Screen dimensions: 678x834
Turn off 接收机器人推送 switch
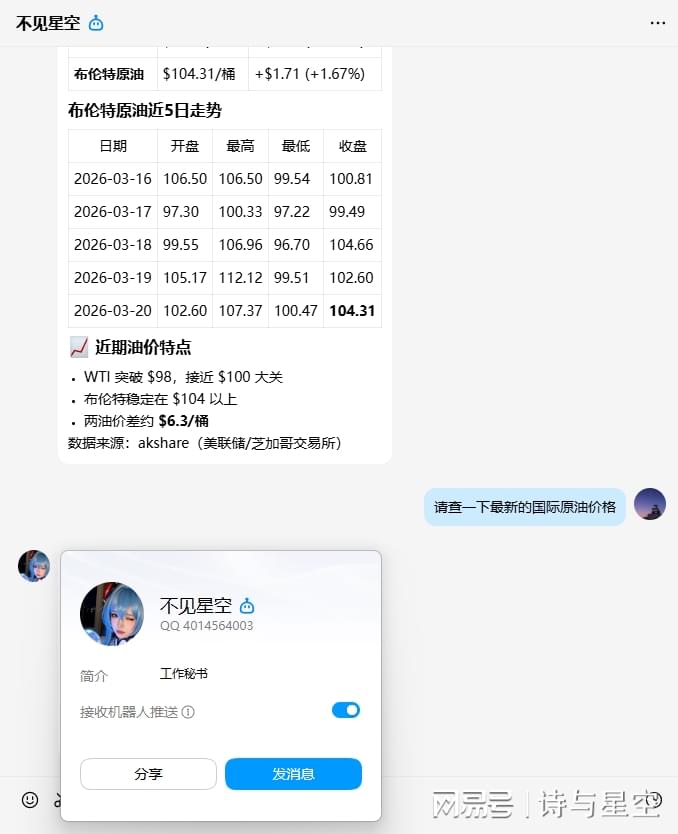pyautogui.click(x=346, y=710)
